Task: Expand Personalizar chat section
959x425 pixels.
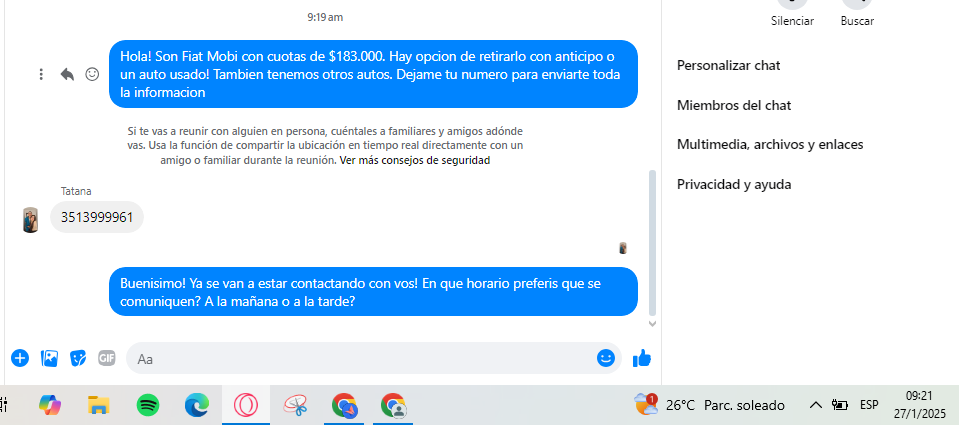Action: [x=729, y=65]
